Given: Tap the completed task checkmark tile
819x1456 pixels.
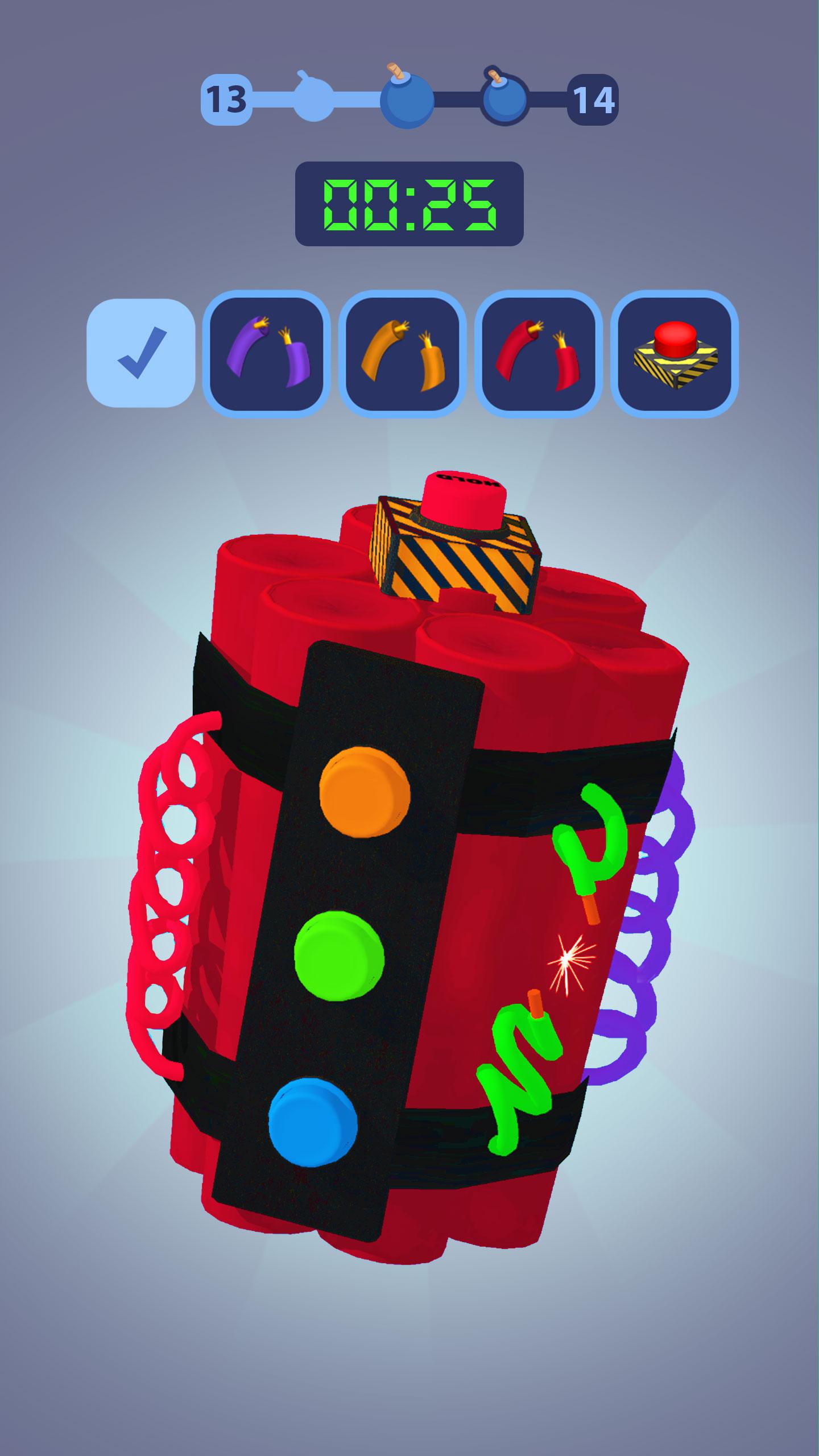Looking at the screenshot, I should [140, 351].
